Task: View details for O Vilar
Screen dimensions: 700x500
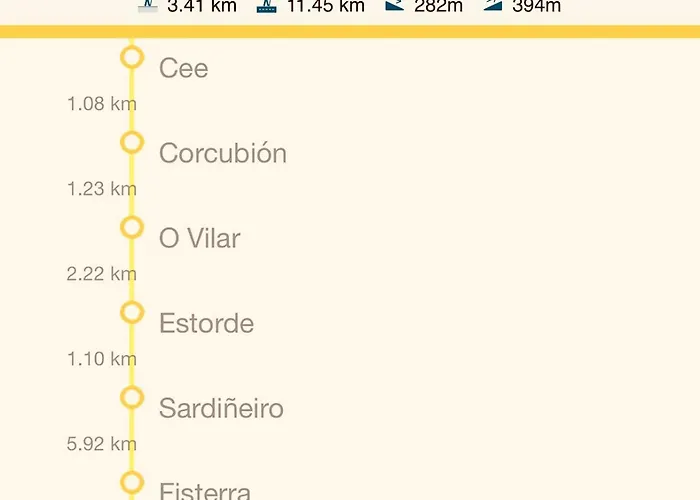Action: click(x=199, y=238)
